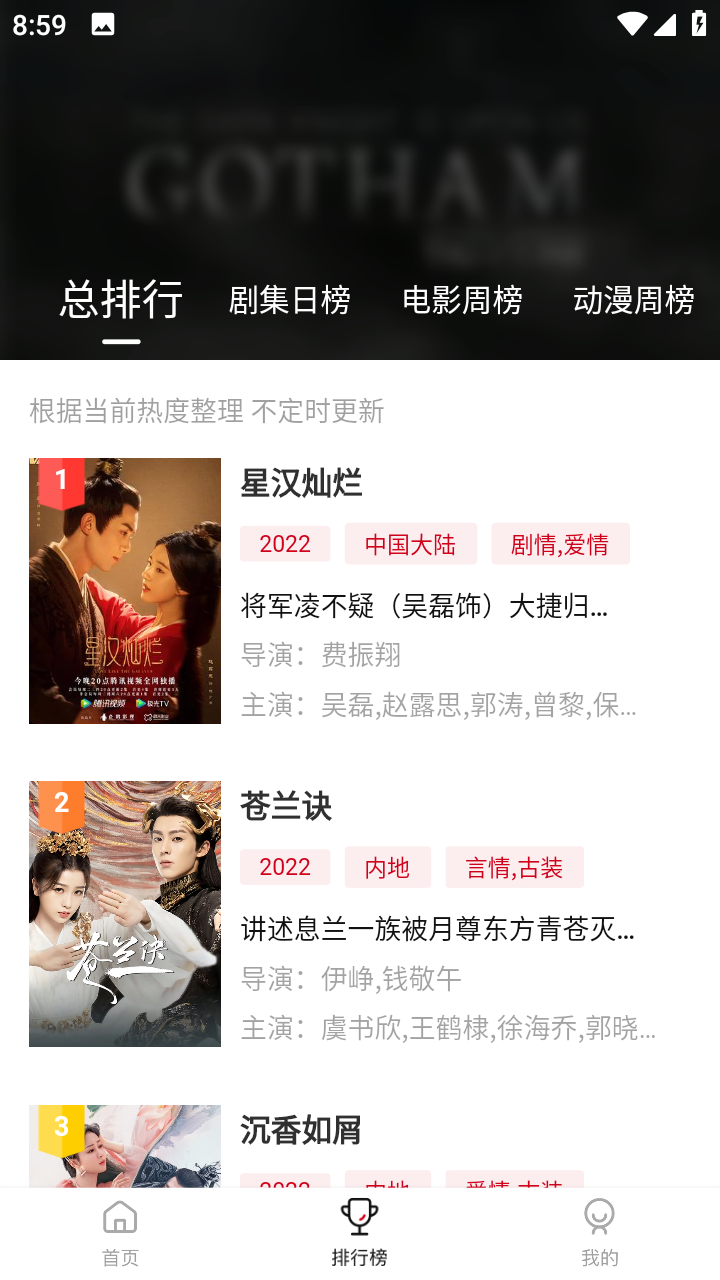Tap the 2022 year tag under 星汉灿烂
The image size is (720, 1280).
pyautogui.click(x=285, y=543)
